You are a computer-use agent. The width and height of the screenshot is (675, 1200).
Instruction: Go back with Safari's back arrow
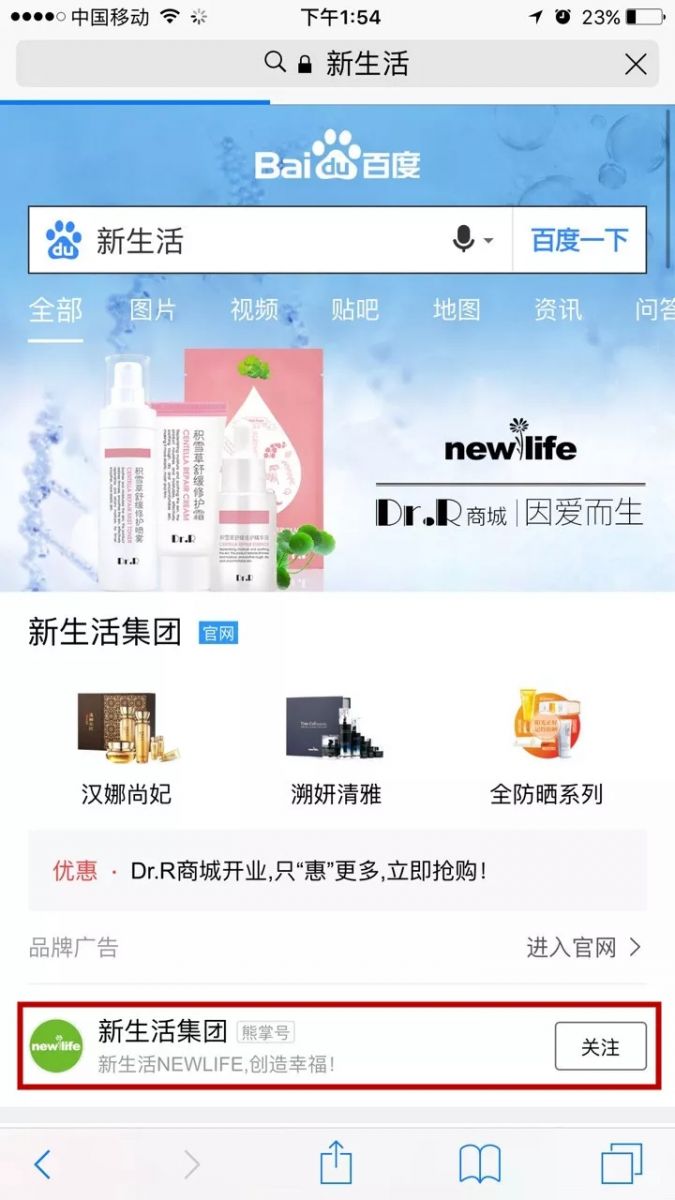(42, 1164)
